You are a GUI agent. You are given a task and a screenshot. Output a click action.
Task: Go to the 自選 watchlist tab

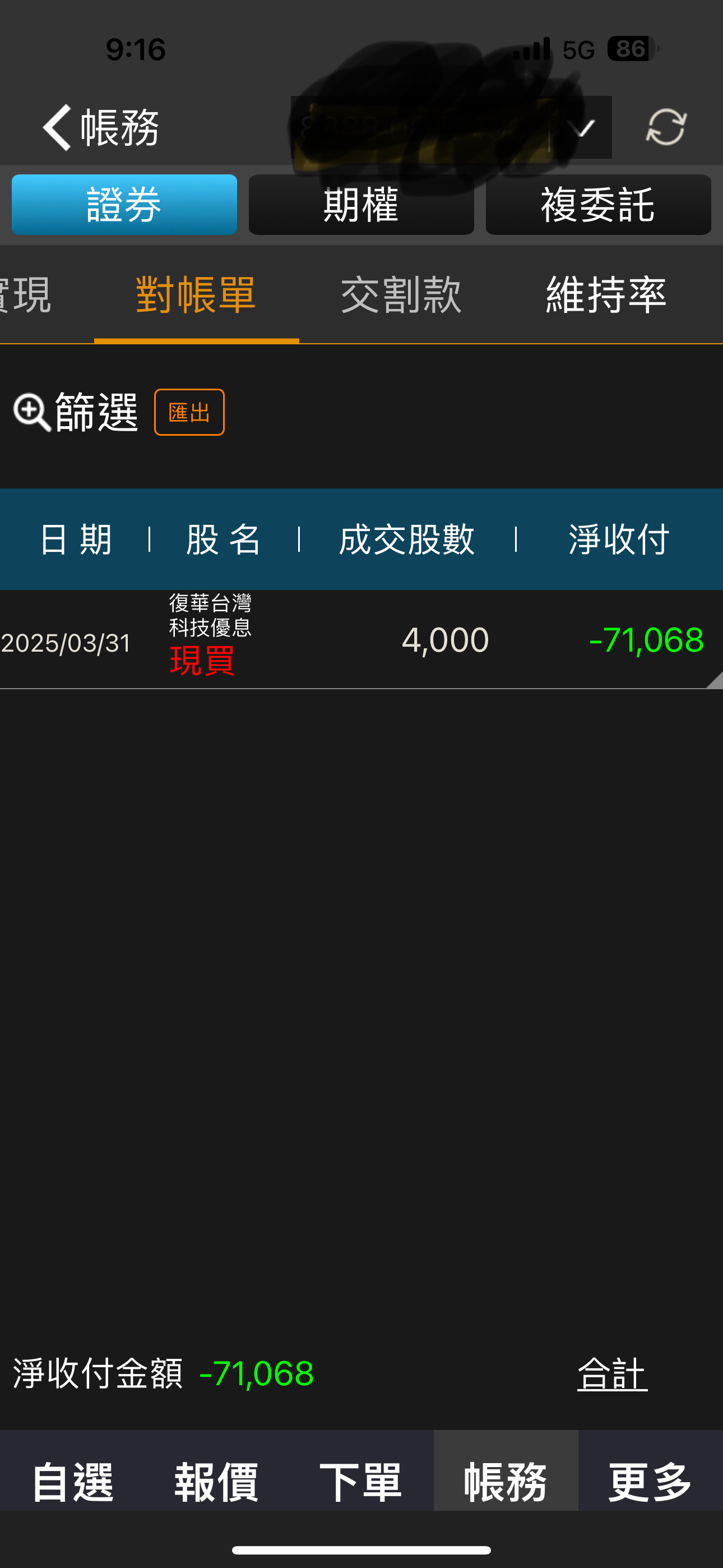(72, 1482)
